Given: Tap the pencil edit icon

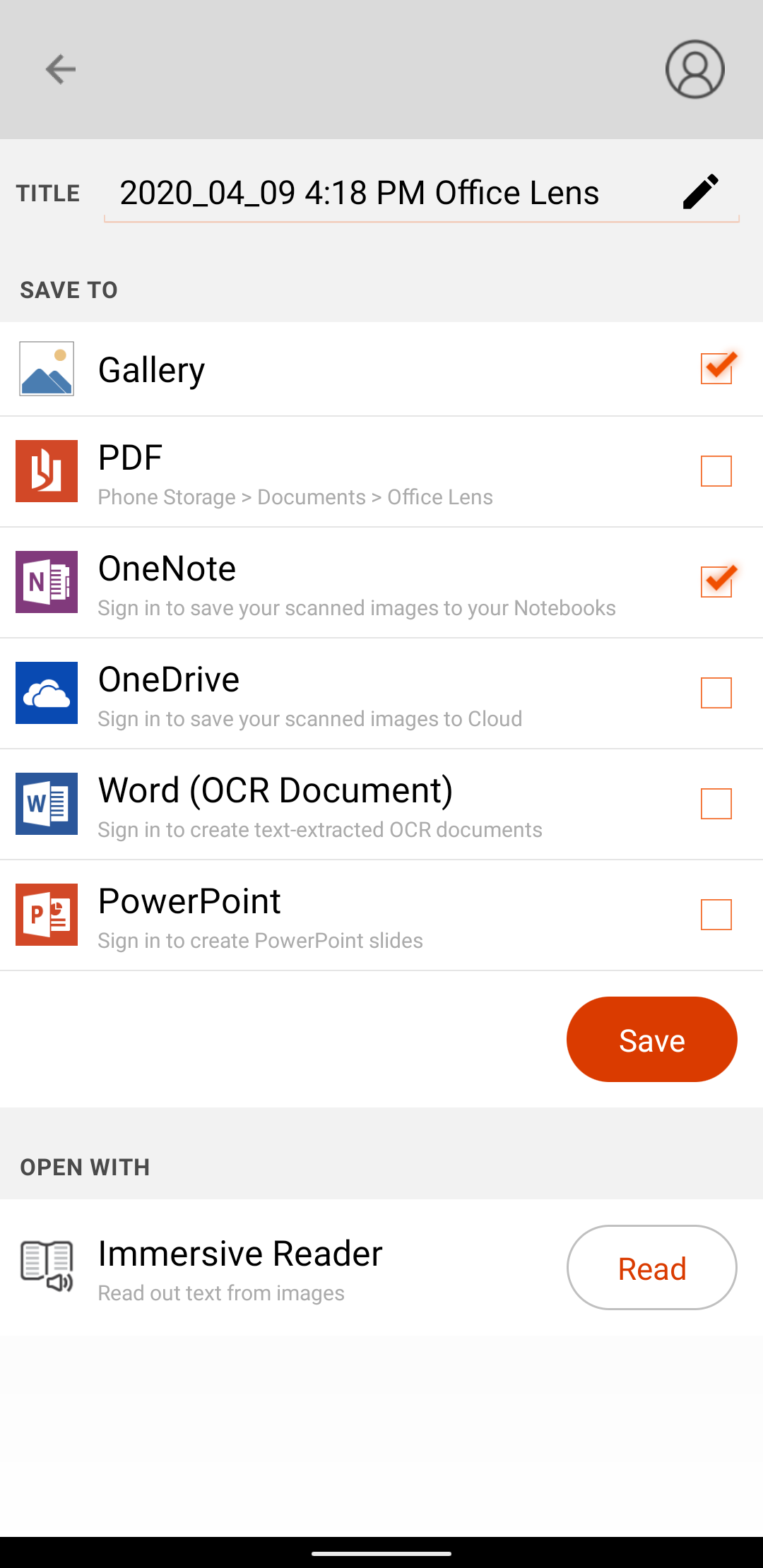Looking at the screenshot, I should (x=701, y=192).
